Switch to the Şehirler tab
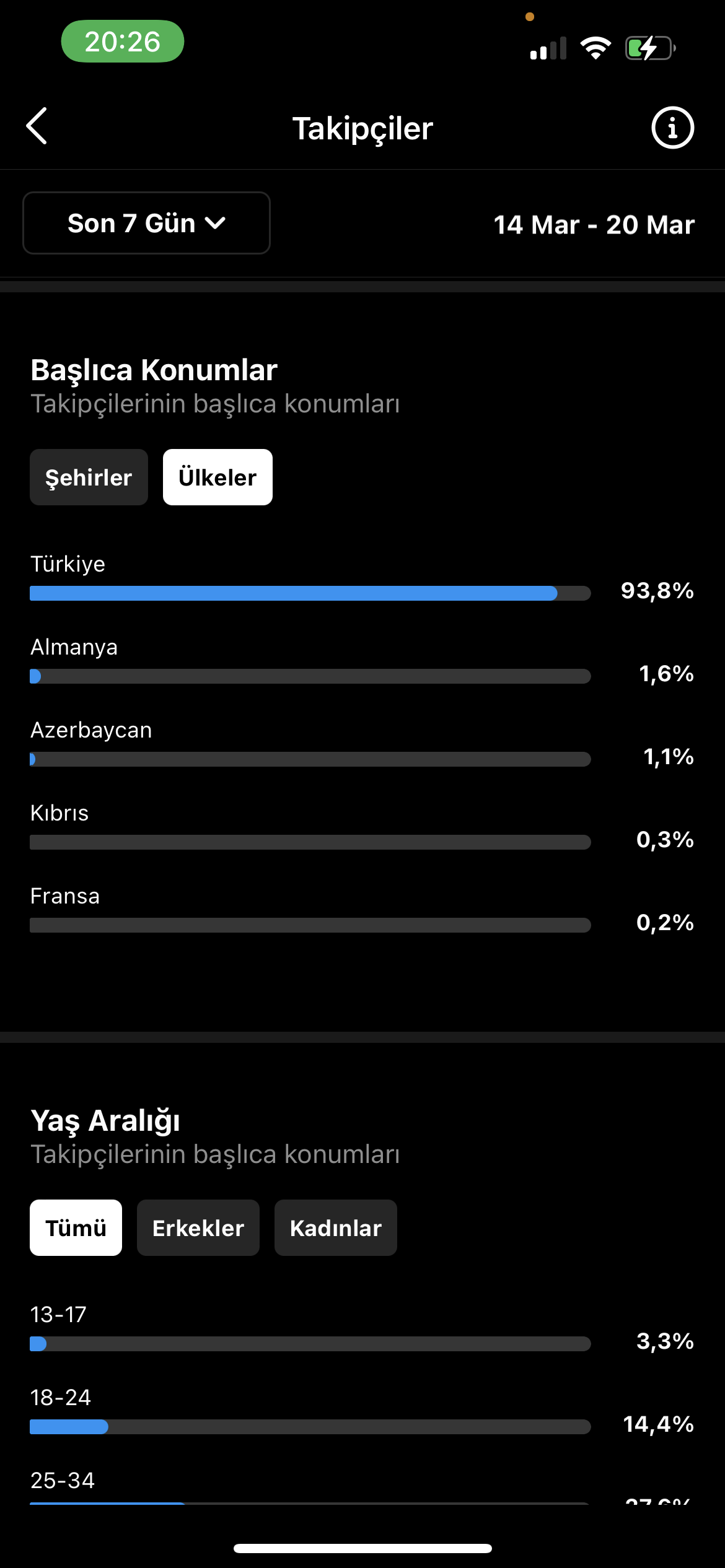The image size is (725, 1568). point(89,477)
